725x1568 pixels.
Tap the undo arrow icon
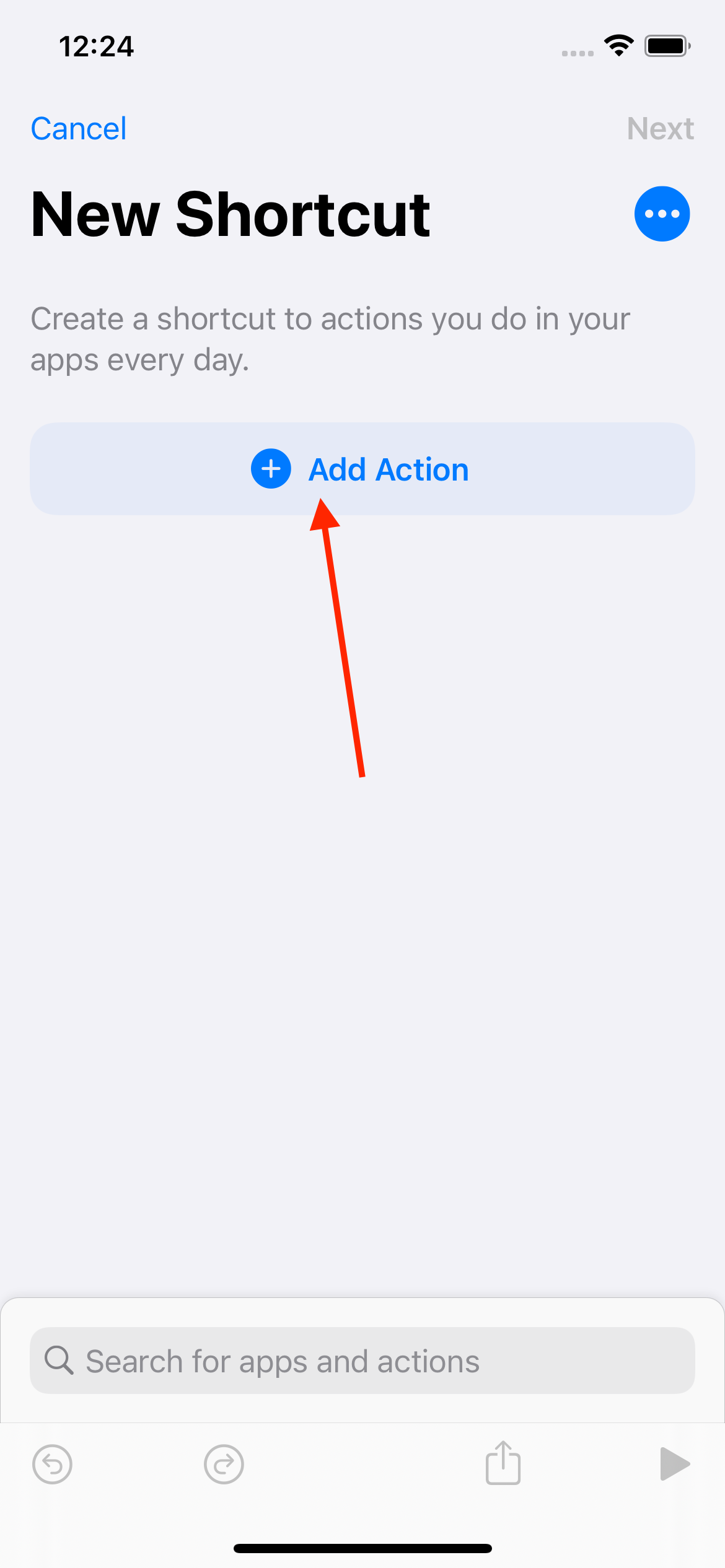(52, 1465)
